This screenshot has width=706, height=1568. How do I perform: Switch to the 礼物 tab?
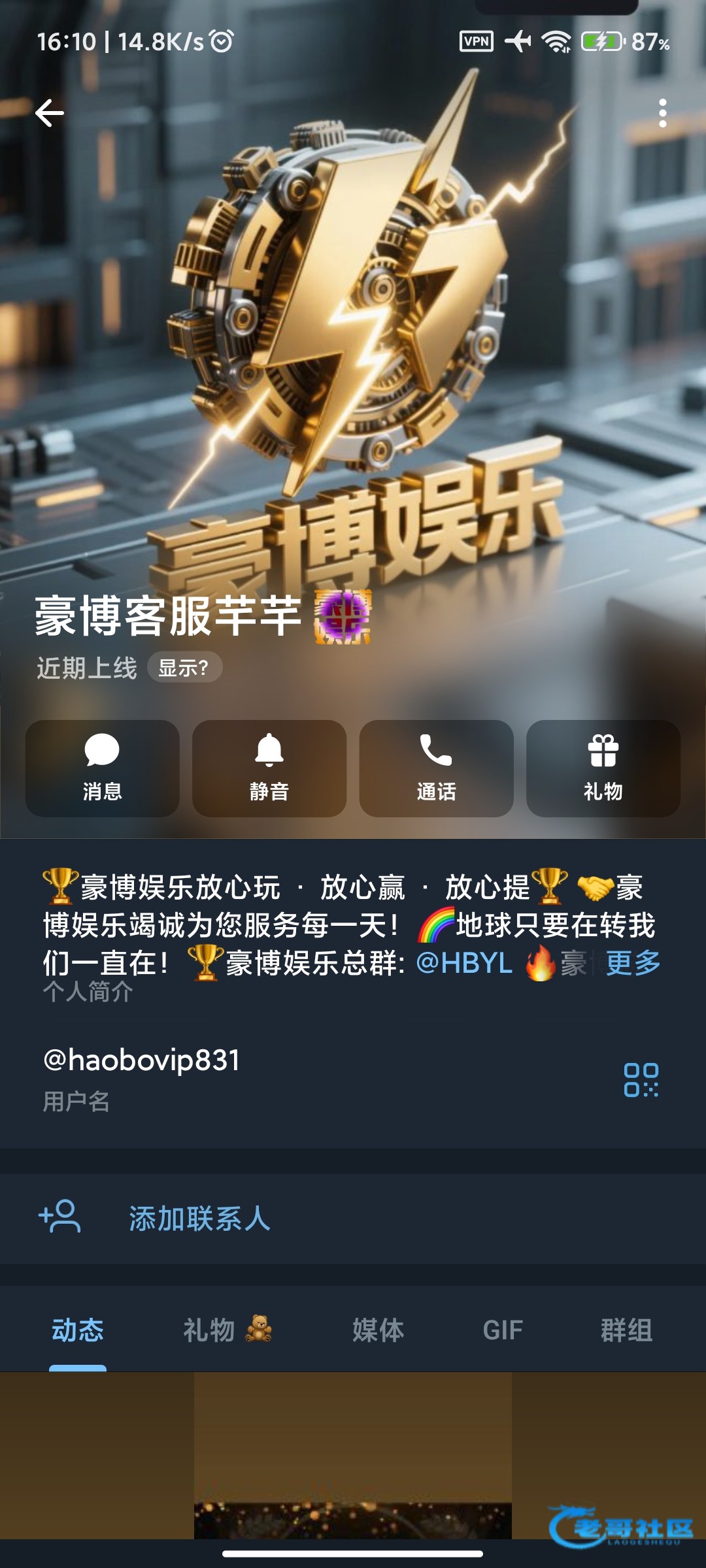point(226,1330)
